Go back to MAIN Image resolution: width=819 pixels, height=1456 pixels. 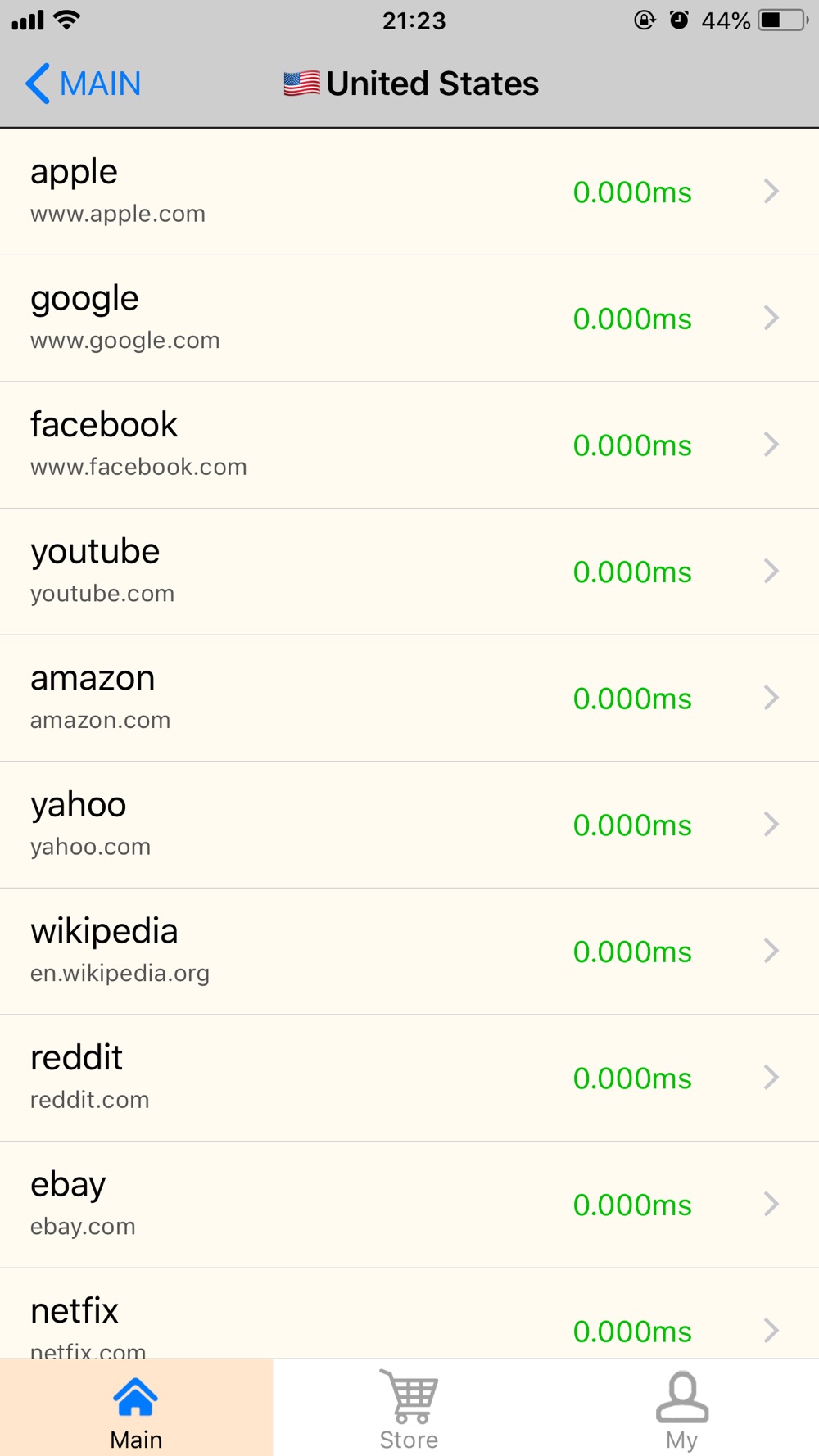pos(83,84)
